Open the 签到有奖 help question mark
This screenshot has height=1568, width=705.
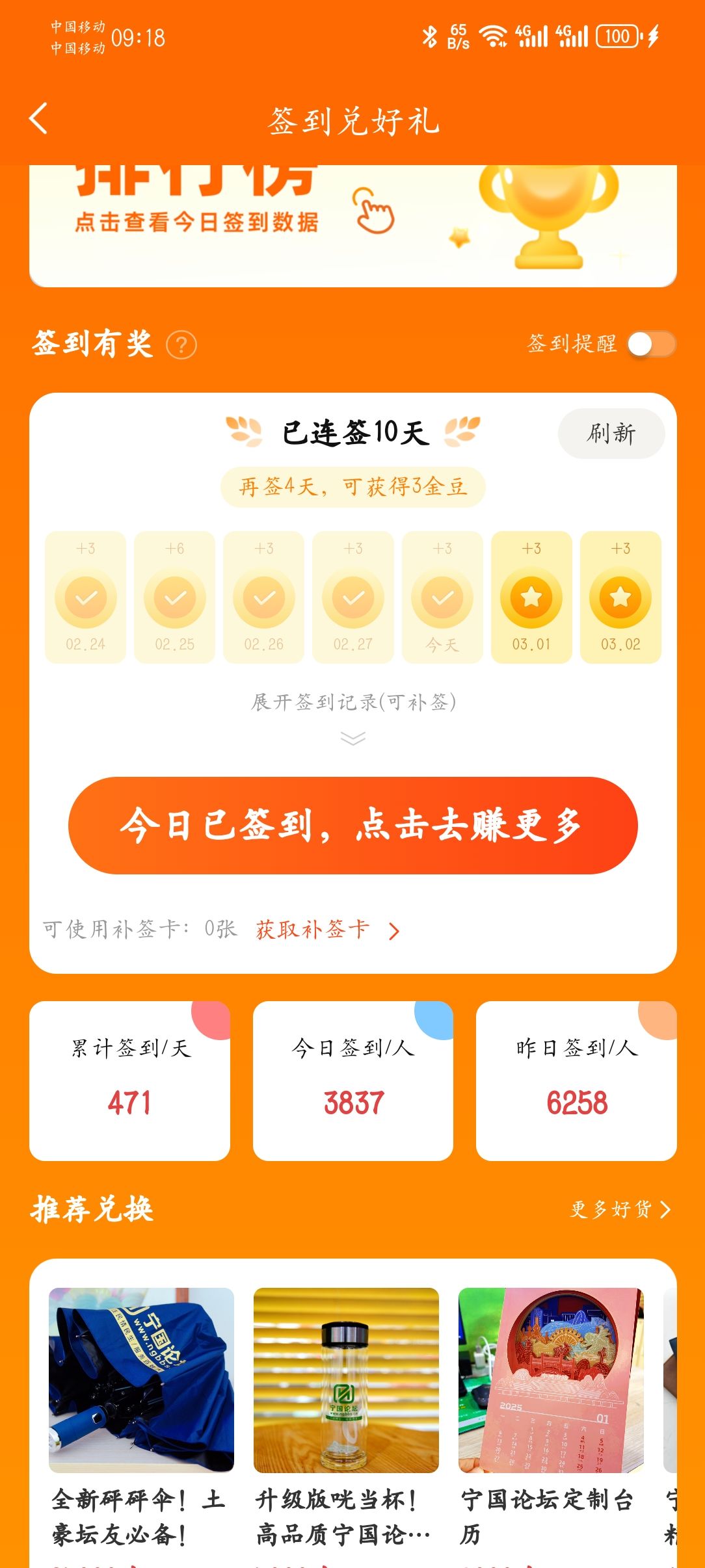coord(181,345)
